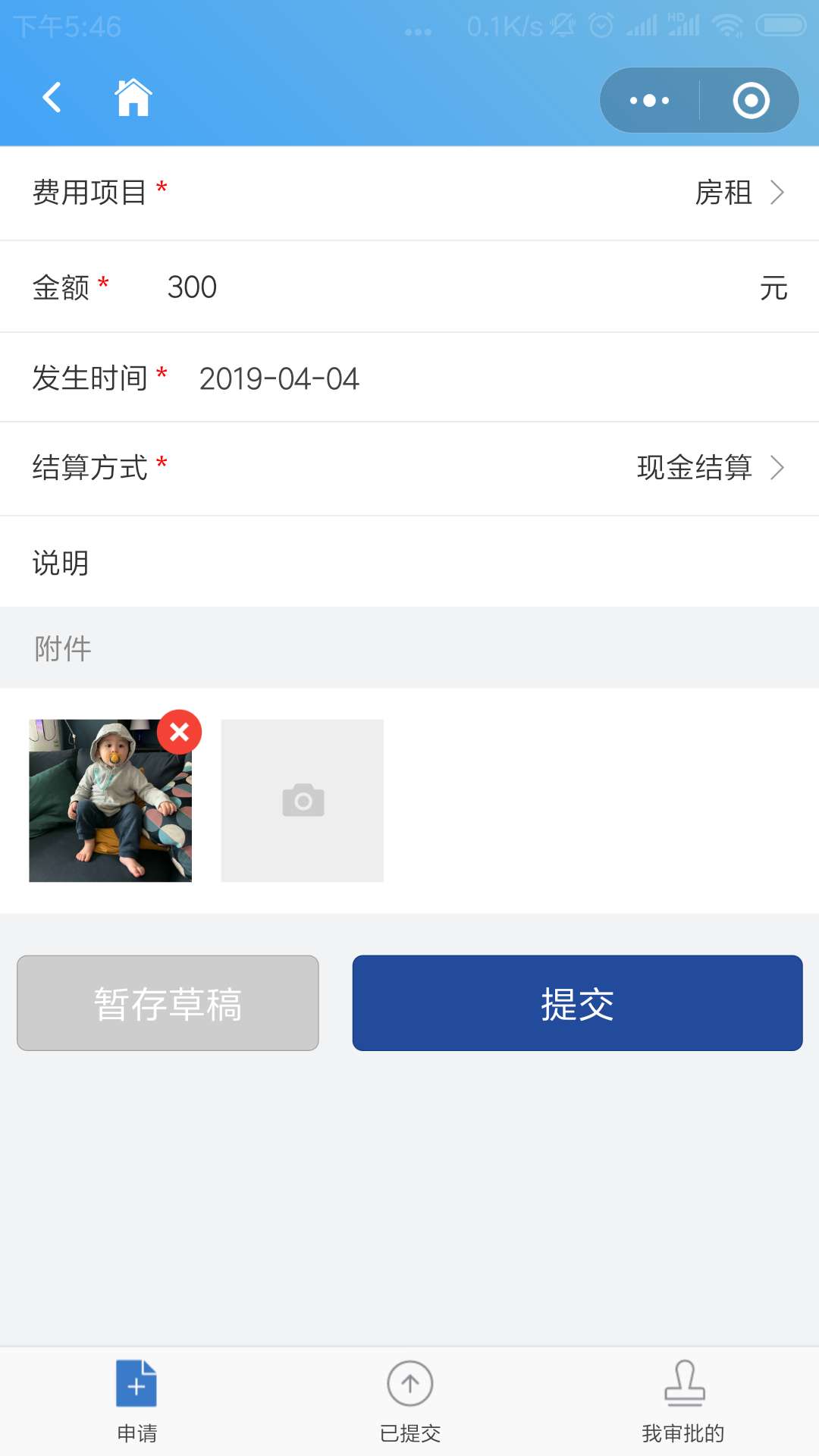The image size is (819, 1456).
Task: Open the mini program overflow menu
Action: (x=650, y=100)
